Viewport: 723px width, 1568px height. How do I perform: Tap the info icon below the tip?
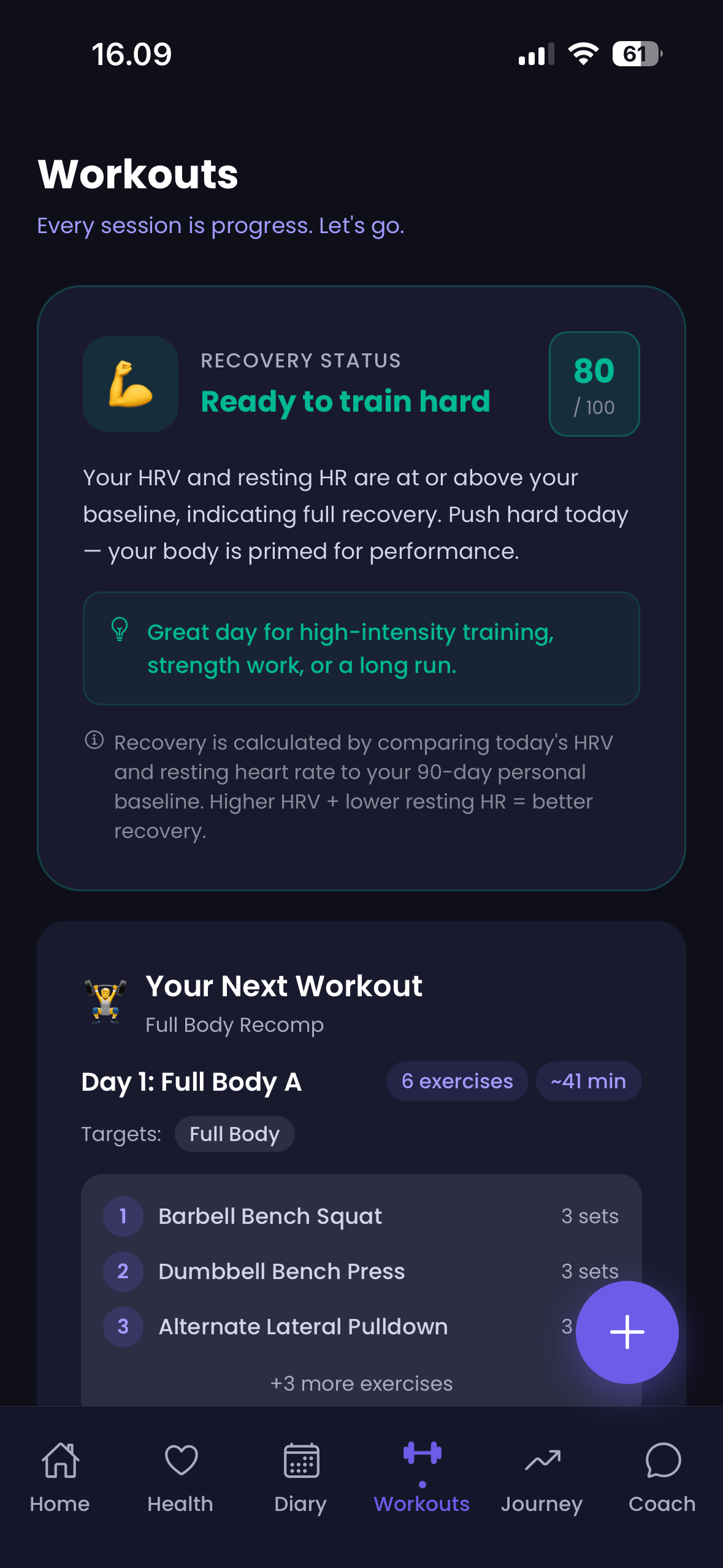(94, 740)
